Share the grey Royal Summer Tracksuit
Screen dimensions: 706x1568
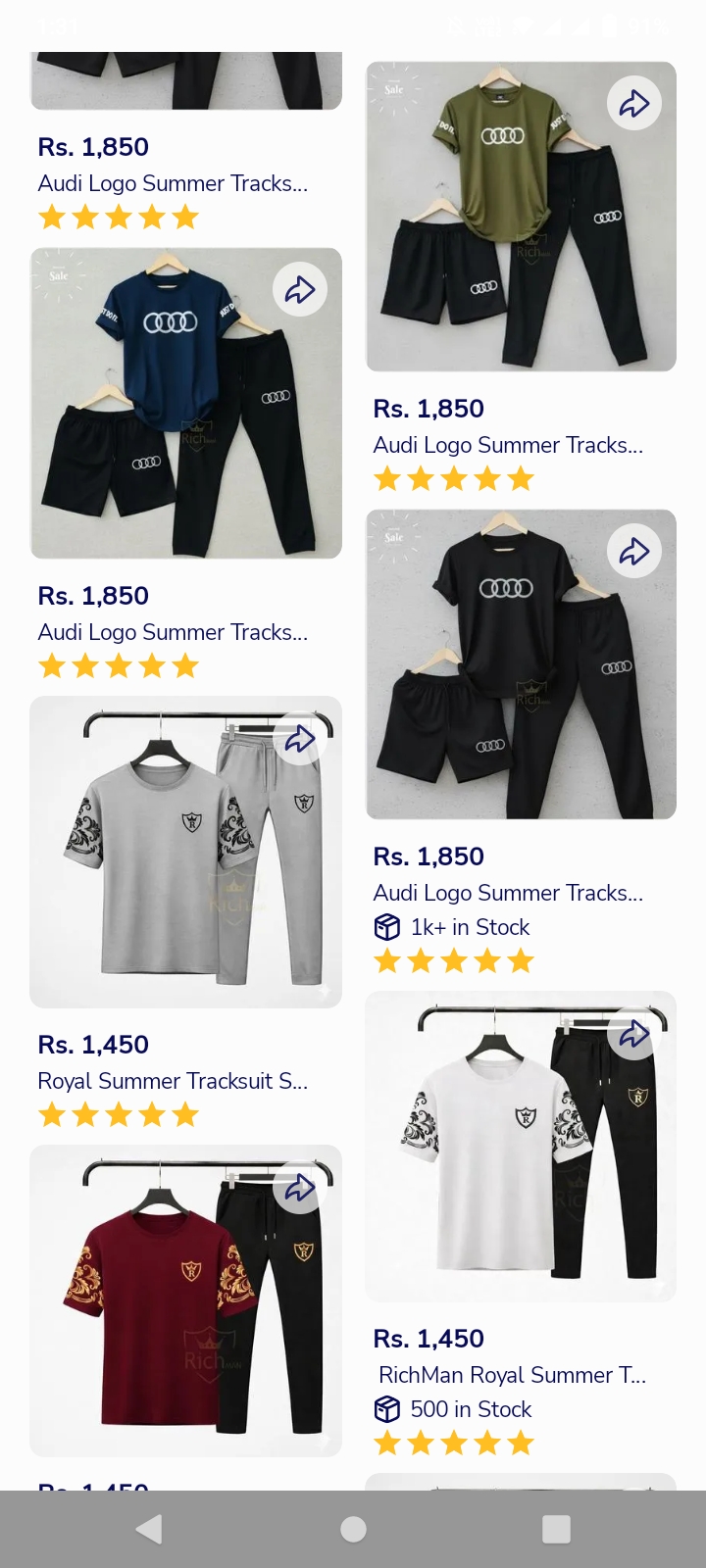coord(300,738)
